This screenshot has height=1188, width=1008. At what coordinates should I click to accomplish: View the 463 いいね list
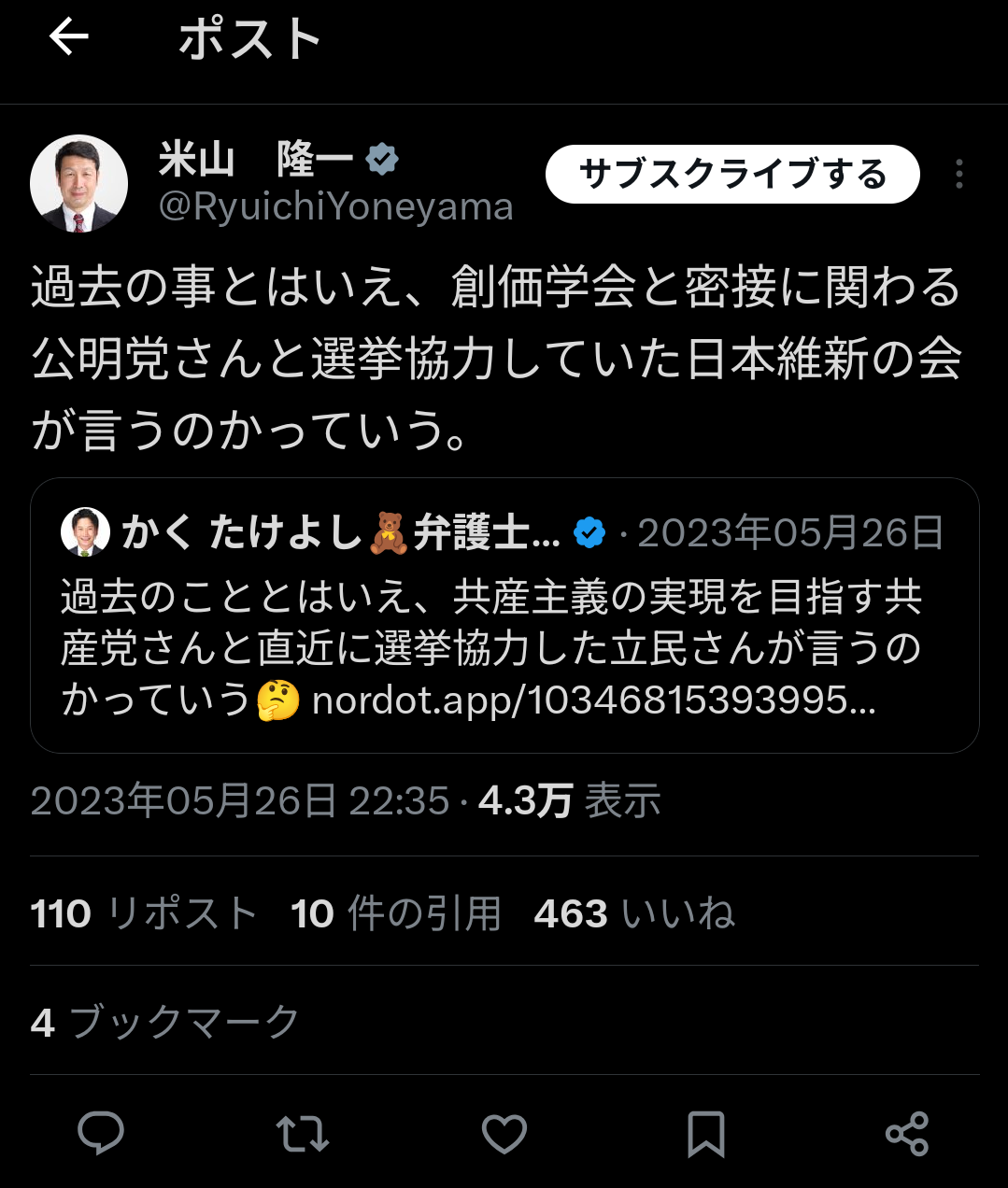pos(634,913)
